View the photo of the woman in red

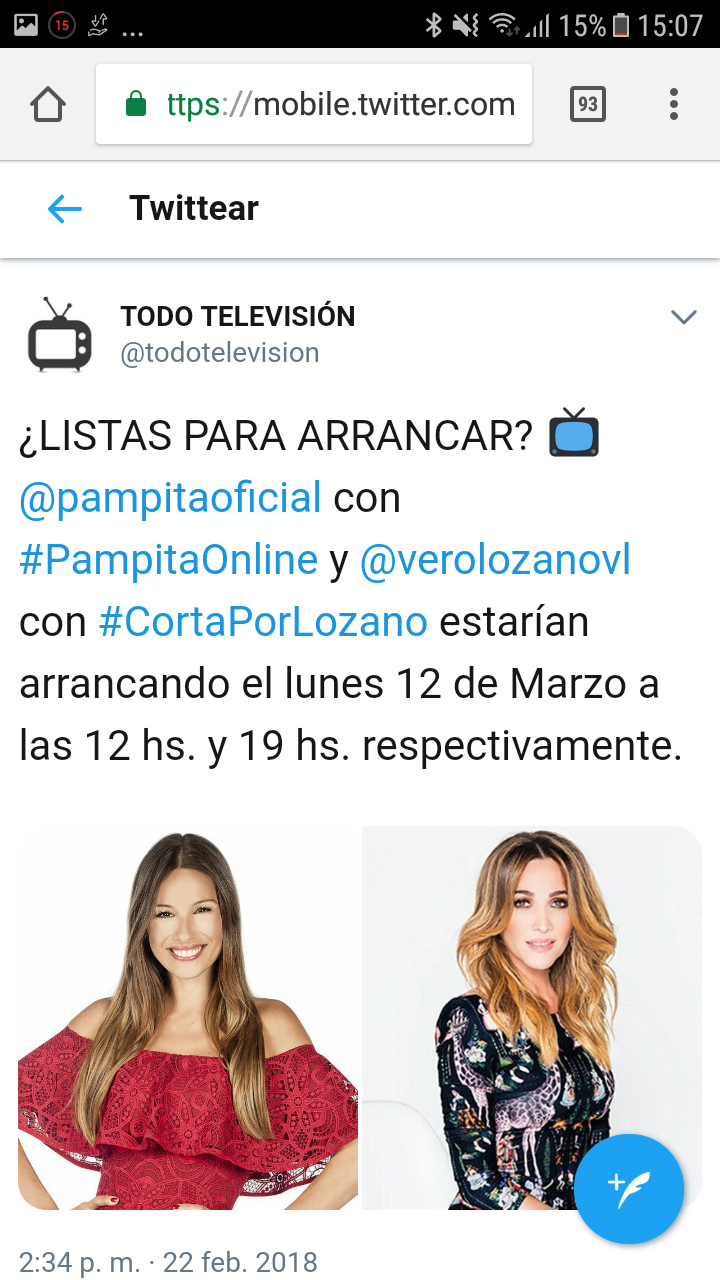point(188,1017)
